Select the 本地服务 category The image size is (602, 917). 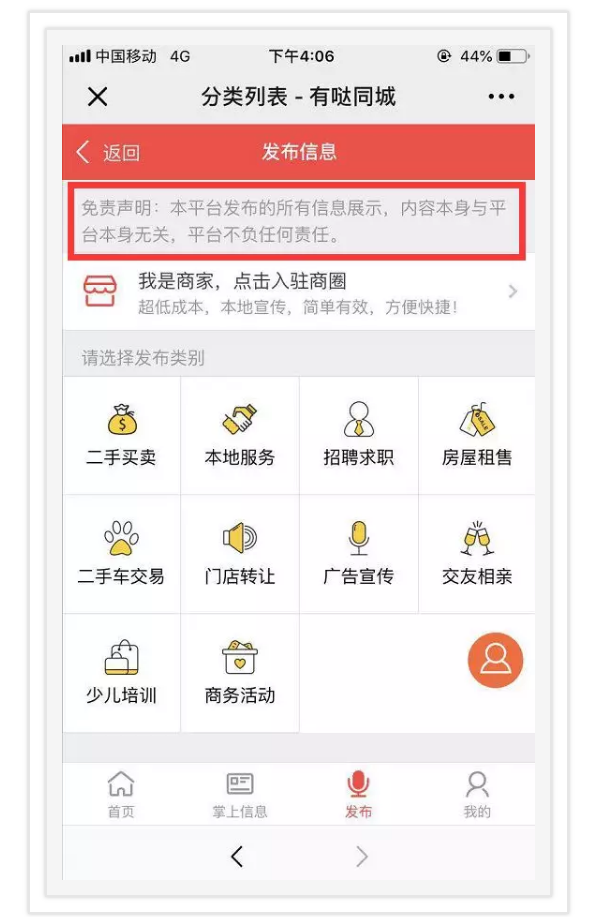(x=240, y=436)
